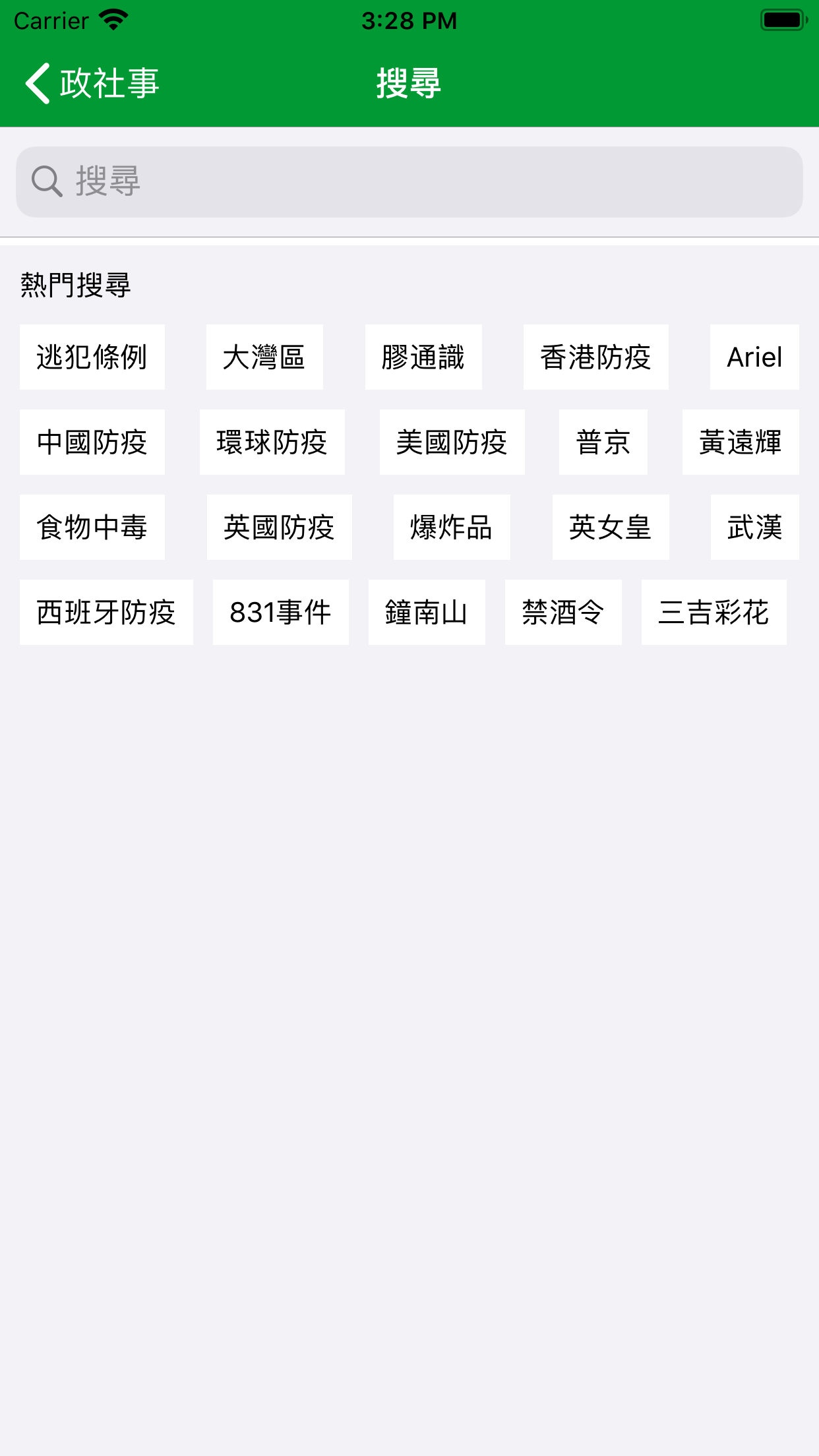This screenshot has height=1456, width=819.
Task: Tap the 831事件 hot search tag
Action: [x=280, y=612]
